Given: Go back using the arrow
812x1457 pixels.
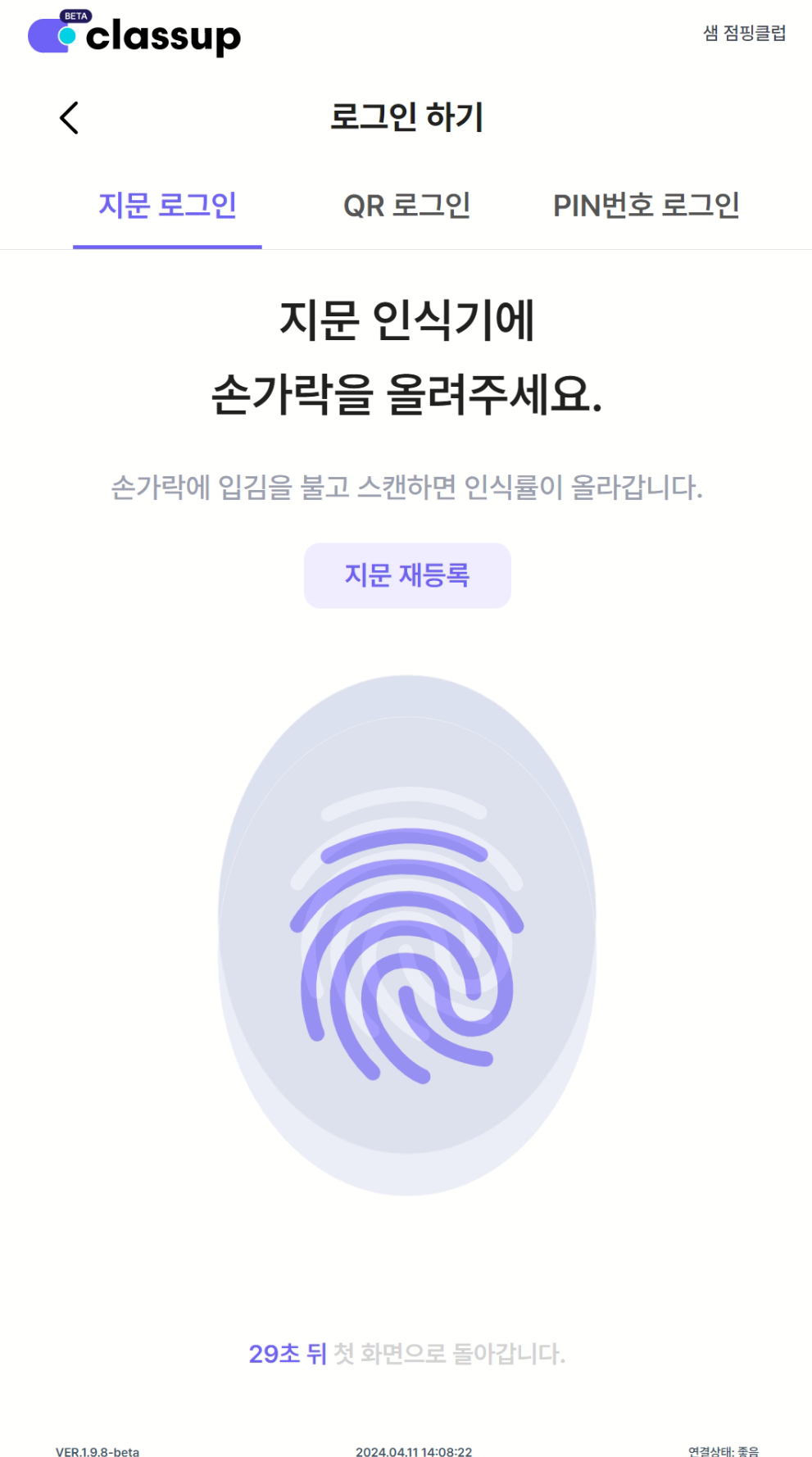Looking at the screenshot, I should coord(70,118).
